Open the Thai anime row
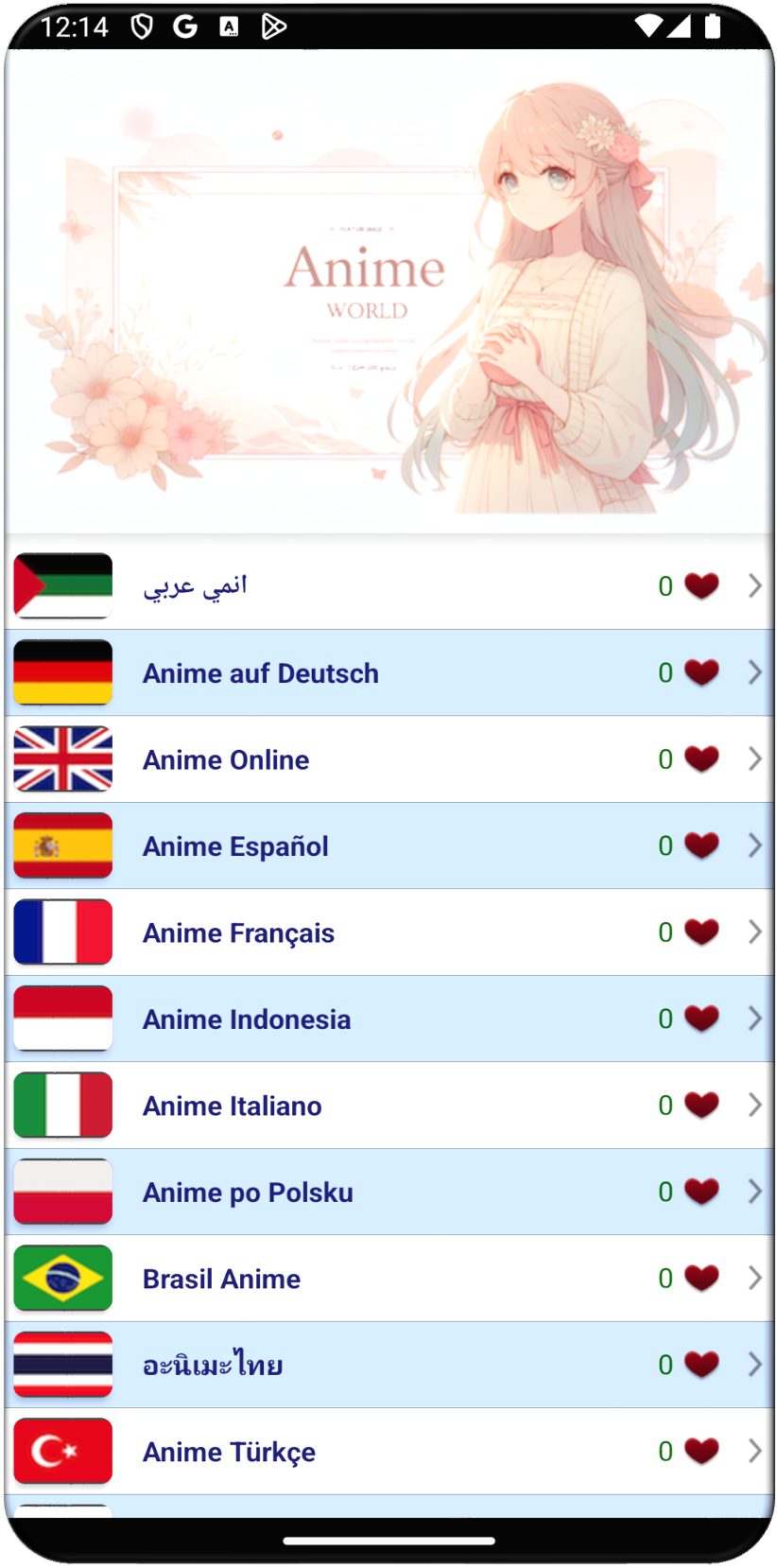Viewport: 777px width, 1568px height. click(x=388, y=1365)
